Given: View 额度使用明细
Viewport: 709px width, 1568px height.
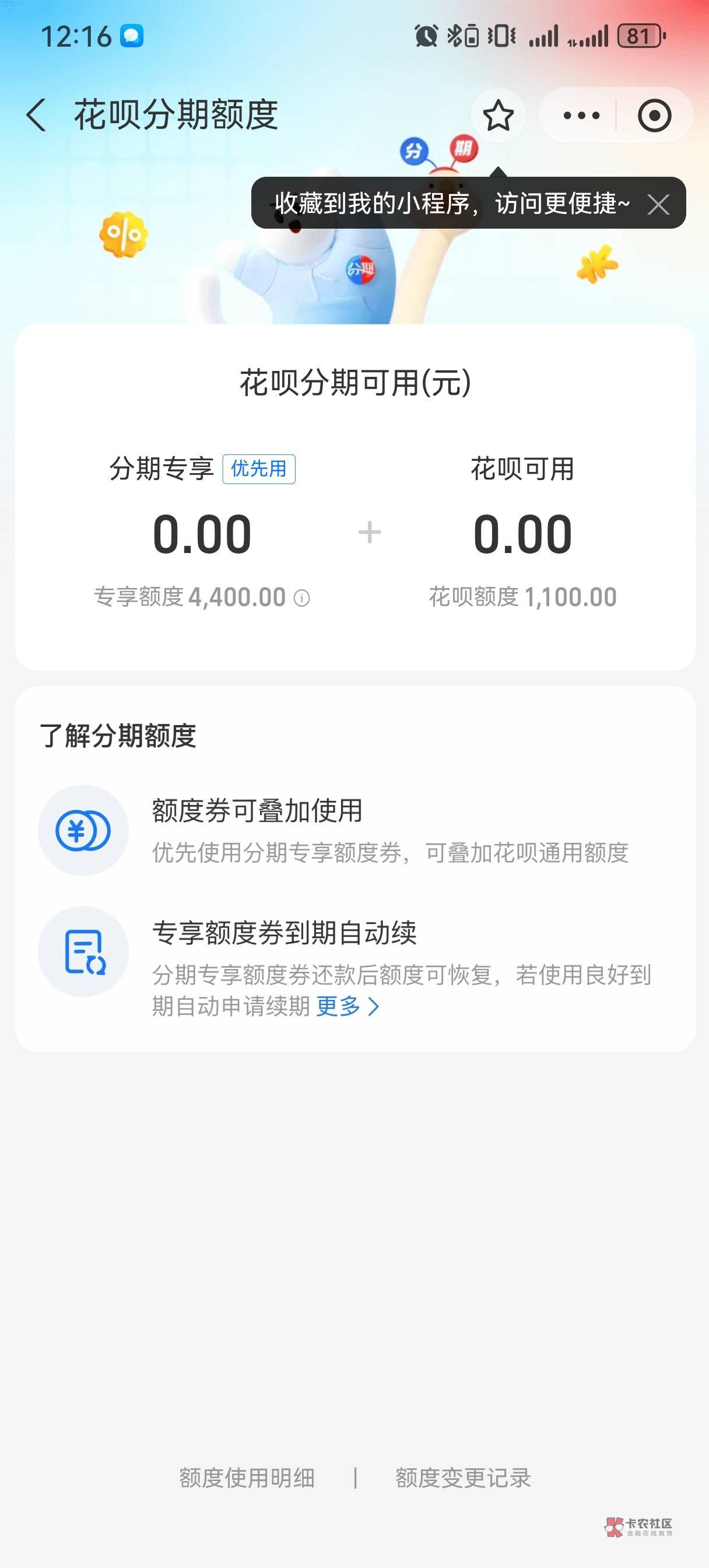Looking at the screenshot, I should [x=247, y=1478].
